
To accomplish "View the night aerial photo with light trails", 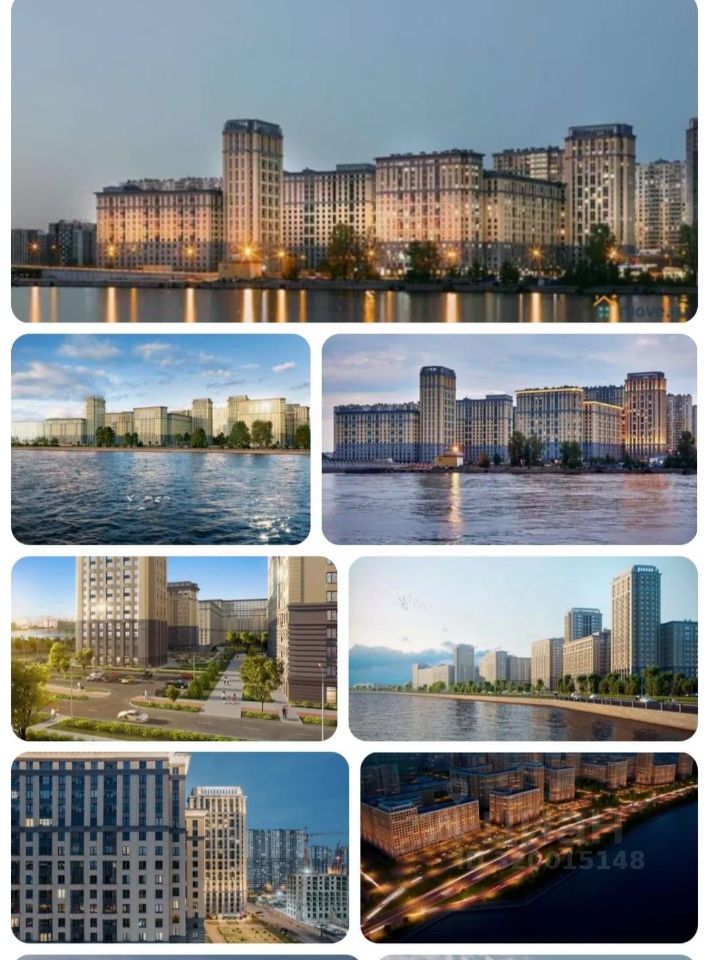I will [529, 847].
